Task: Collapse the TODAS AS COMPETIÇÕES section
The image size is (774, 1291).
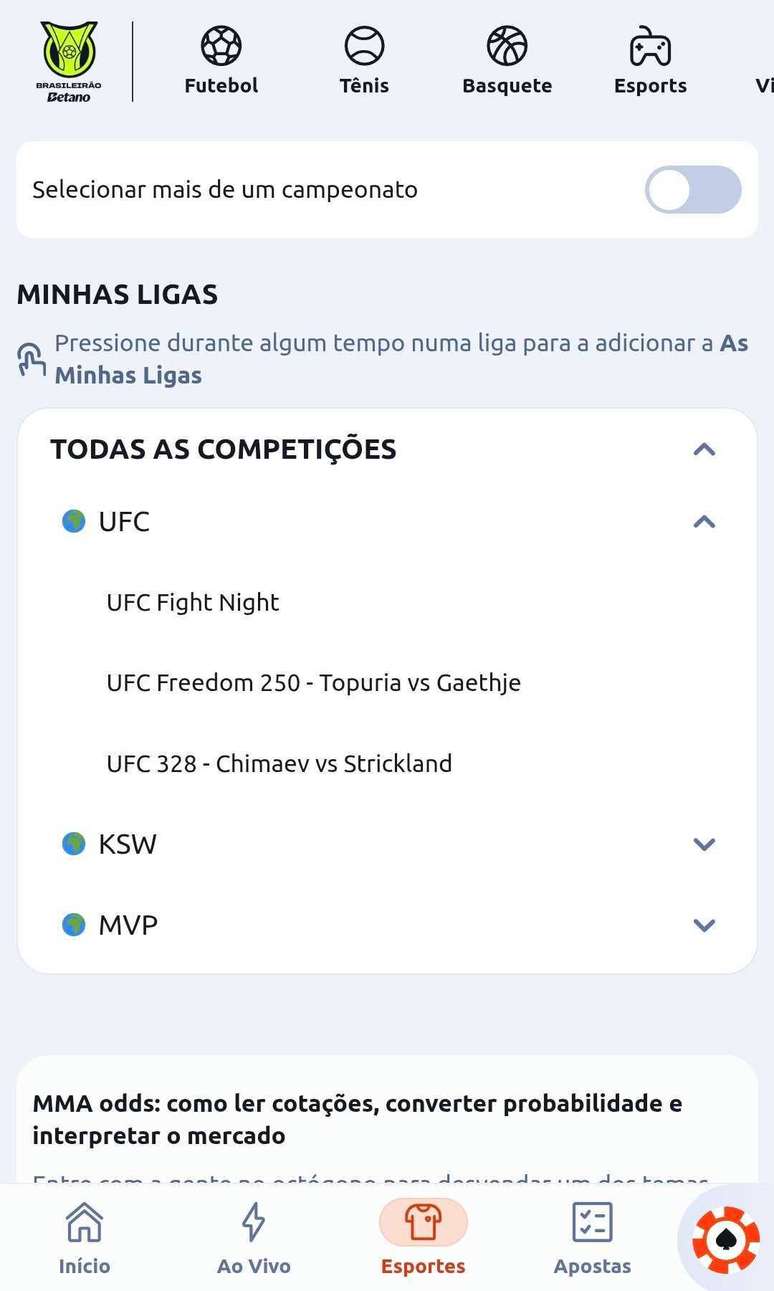Action: 705,449
